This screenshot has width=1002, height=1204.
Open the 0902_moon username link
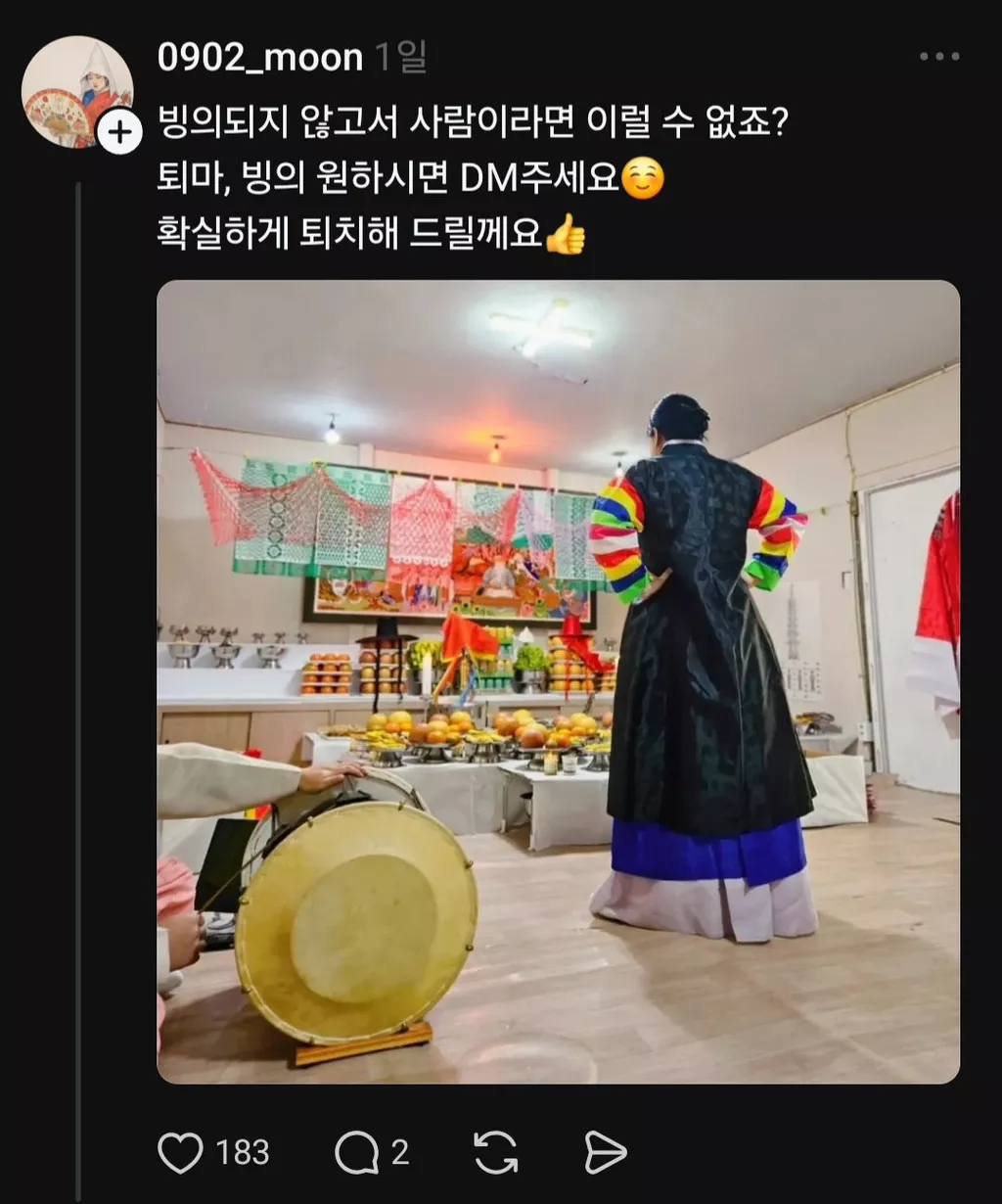tap(260, 58)
